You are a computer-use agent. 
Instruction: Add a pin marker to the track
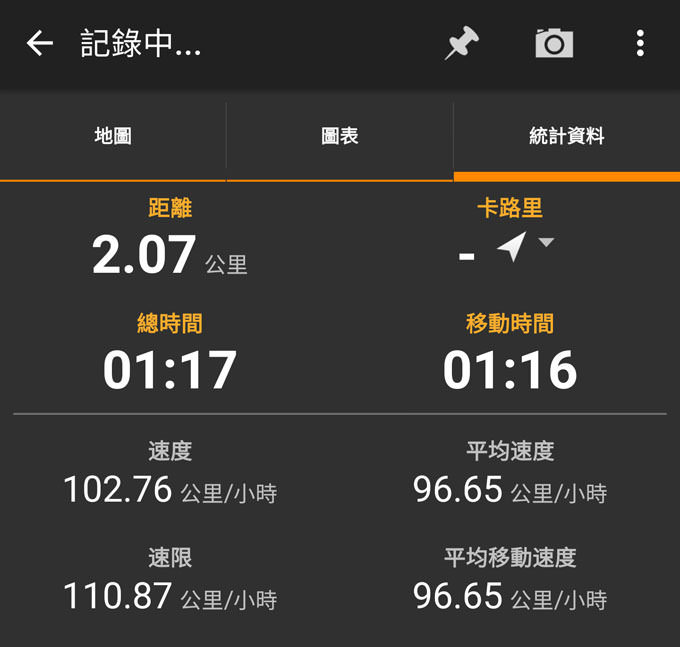pos(462,43)
